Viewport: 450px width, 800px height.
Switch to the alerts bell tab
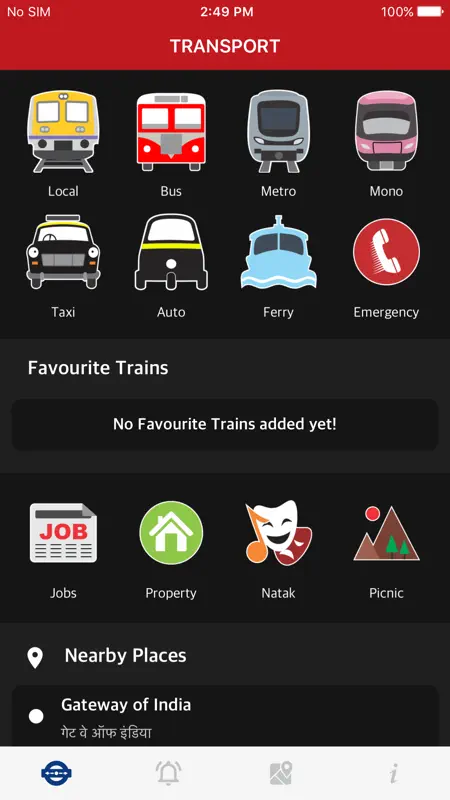tap(168, 773)
